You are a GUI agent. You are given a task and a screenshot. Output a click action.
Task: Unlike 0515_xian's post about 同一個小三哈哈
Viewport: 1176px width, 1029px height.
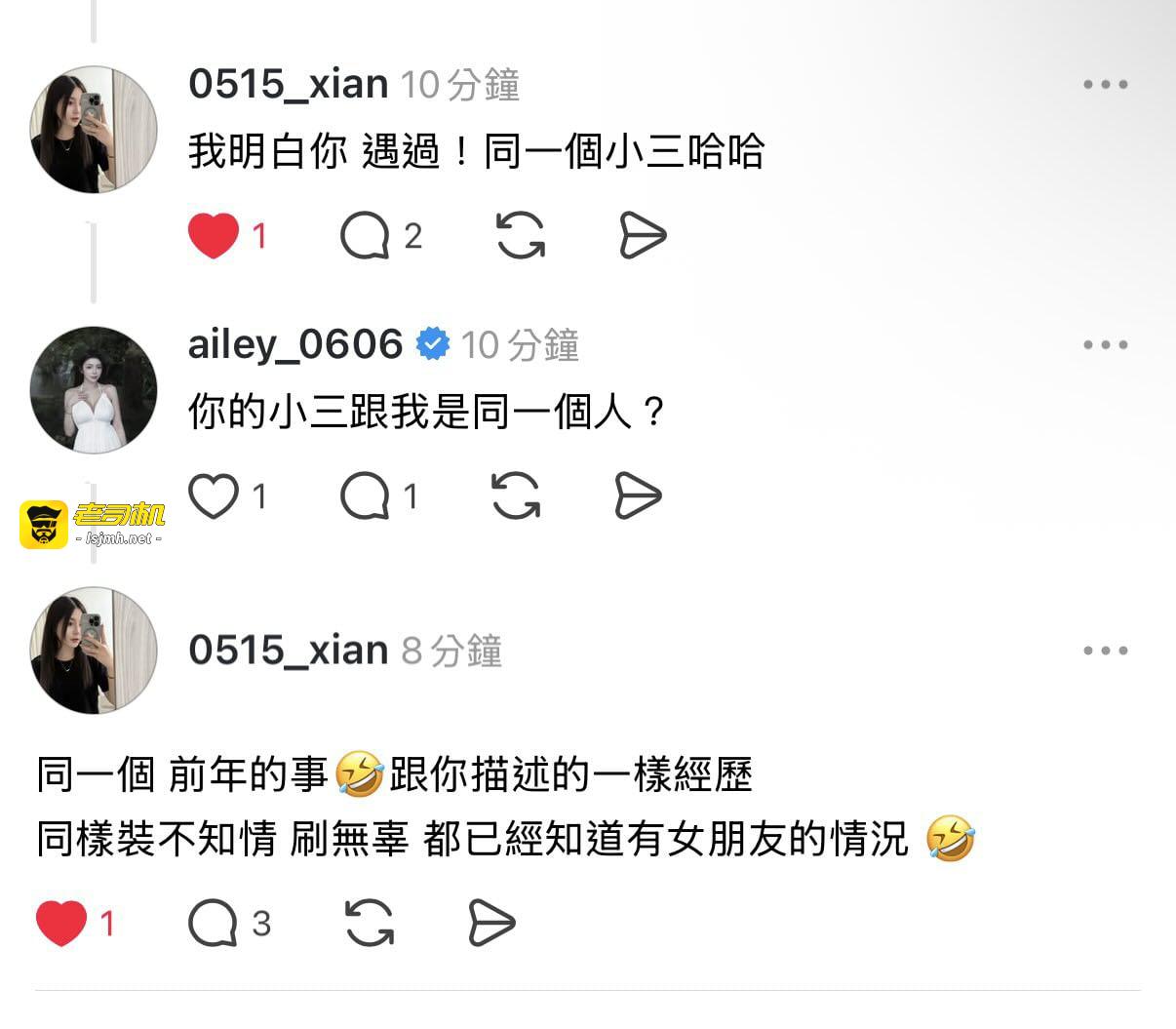click(x=214, y=236)
